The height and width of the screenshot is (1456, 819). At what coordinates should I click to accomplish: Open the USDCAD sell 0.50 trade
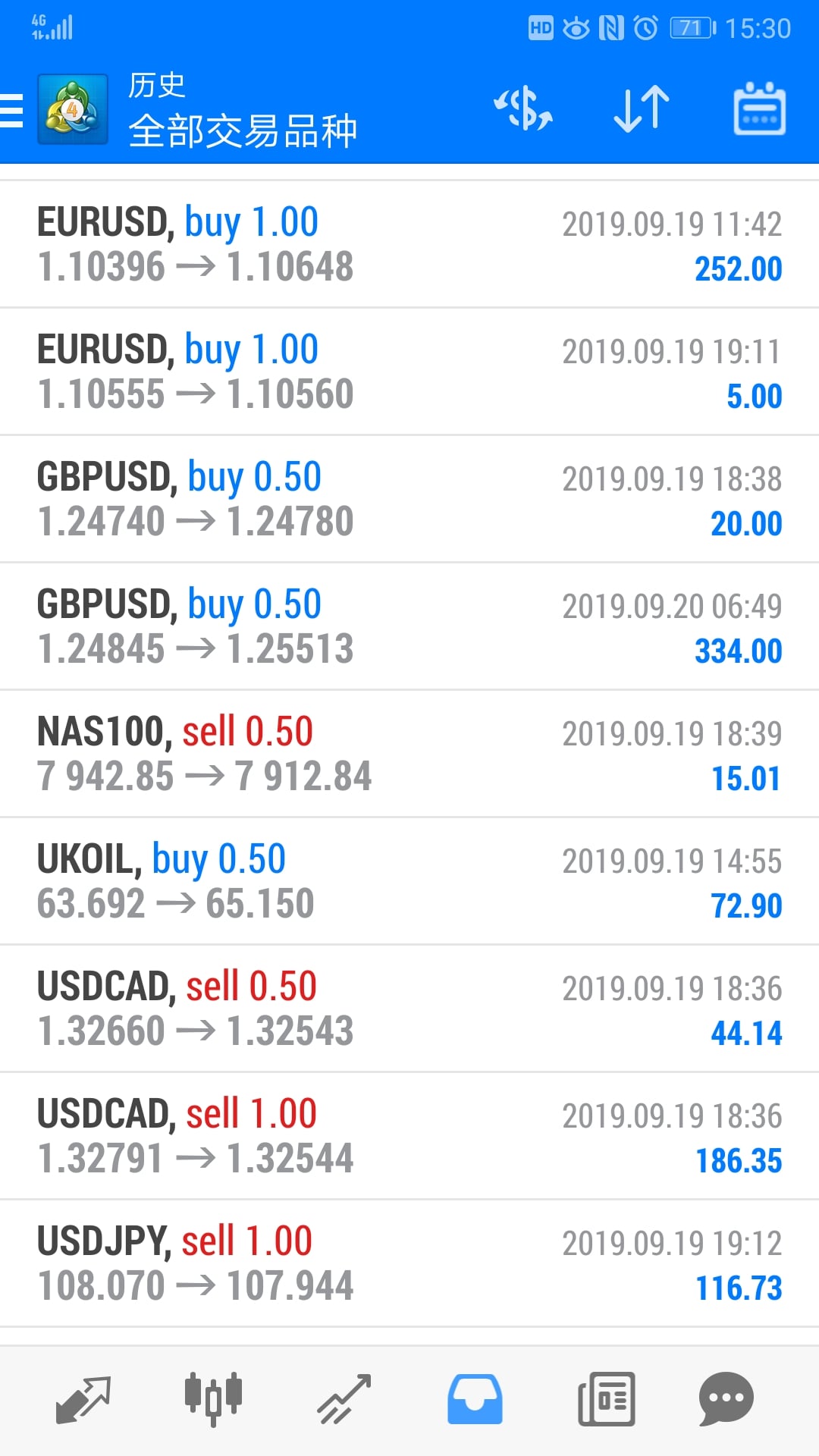click(x=409, y=1009)
